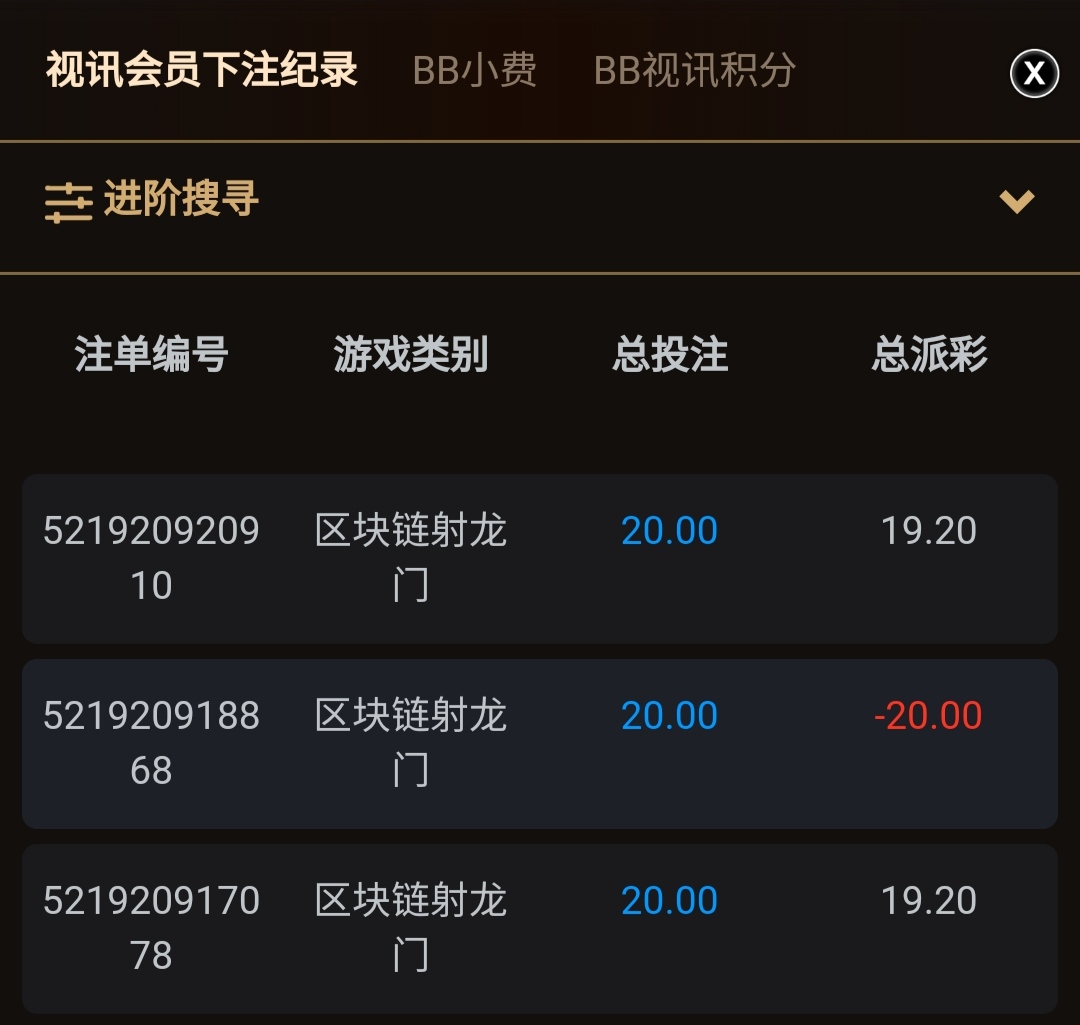The image size is (1080, 1025).
Task: Switch to the BB小费 tab
Action: [474, 71]
